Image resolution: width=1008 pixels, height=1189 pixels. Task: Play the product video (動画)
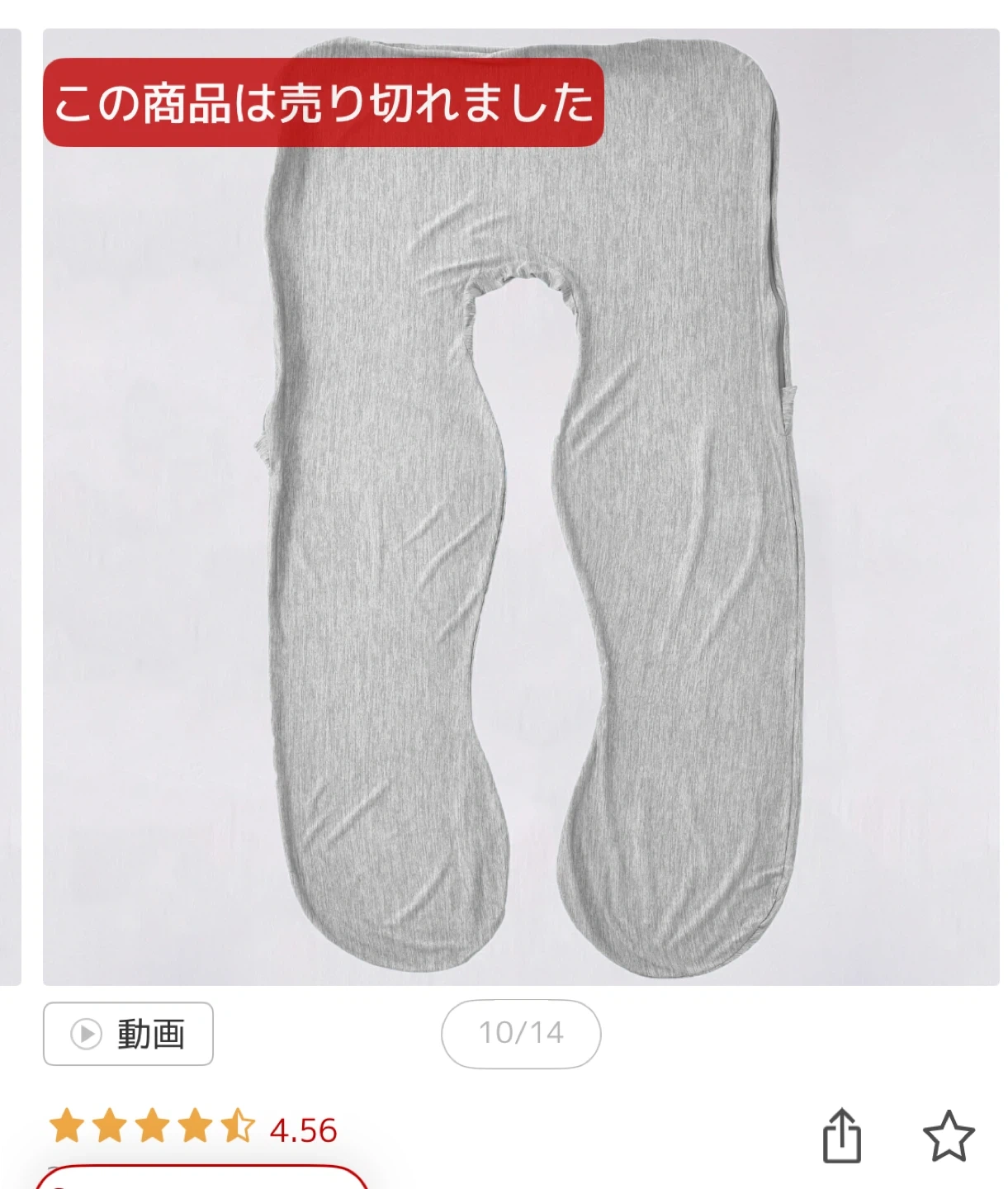pos(128,1034)
